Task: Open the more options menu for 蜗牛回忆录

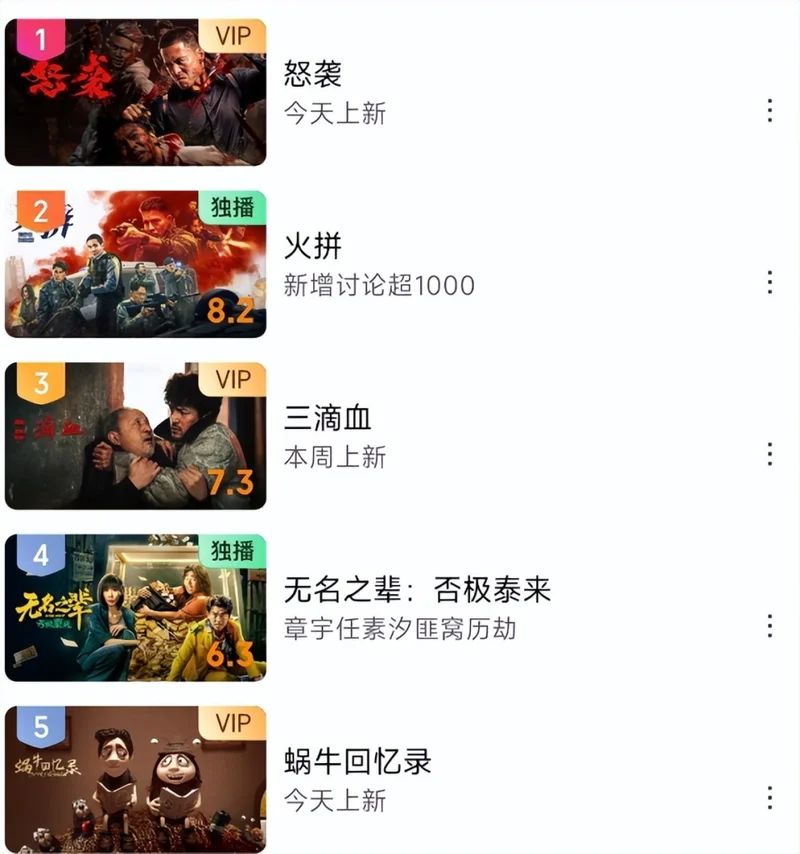Action: [769, 797]
